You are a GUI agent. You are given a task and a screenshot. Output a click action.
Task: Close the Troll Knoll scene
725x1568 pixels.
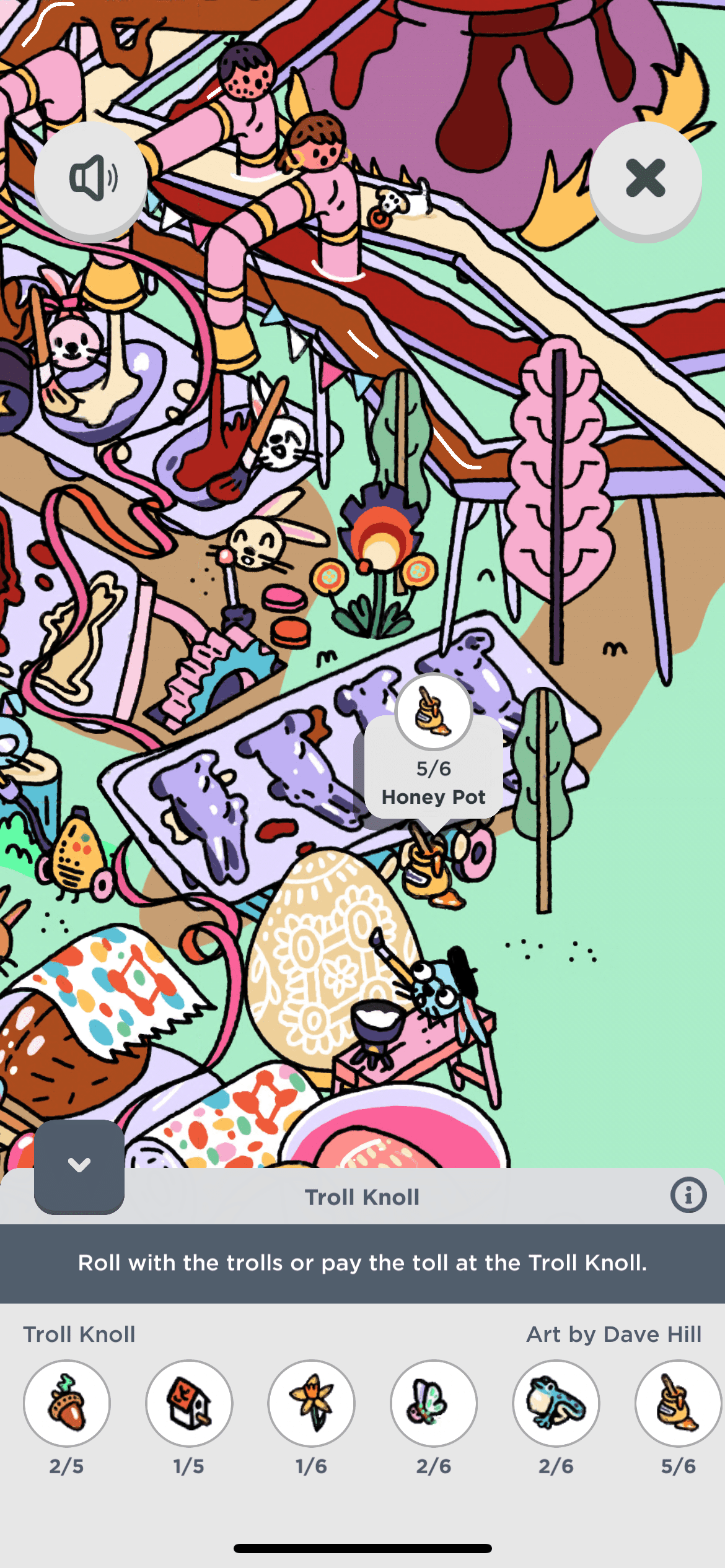click(645, 179)
